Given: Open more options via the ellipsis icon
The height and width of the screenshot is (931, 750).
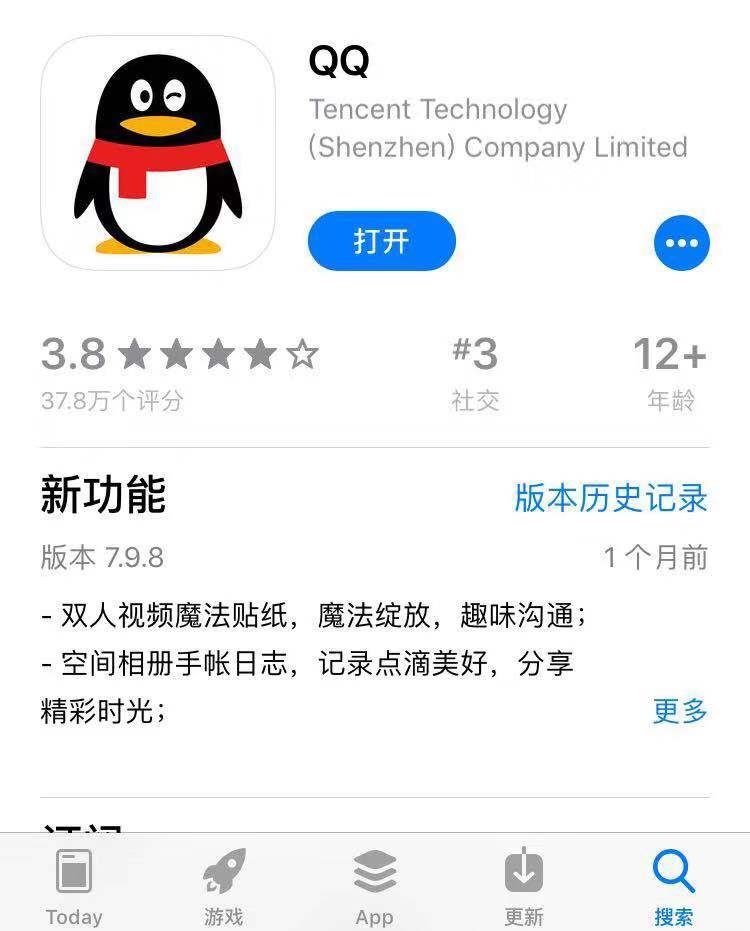Looking at the screenshot, I should (x=681, y=242).
